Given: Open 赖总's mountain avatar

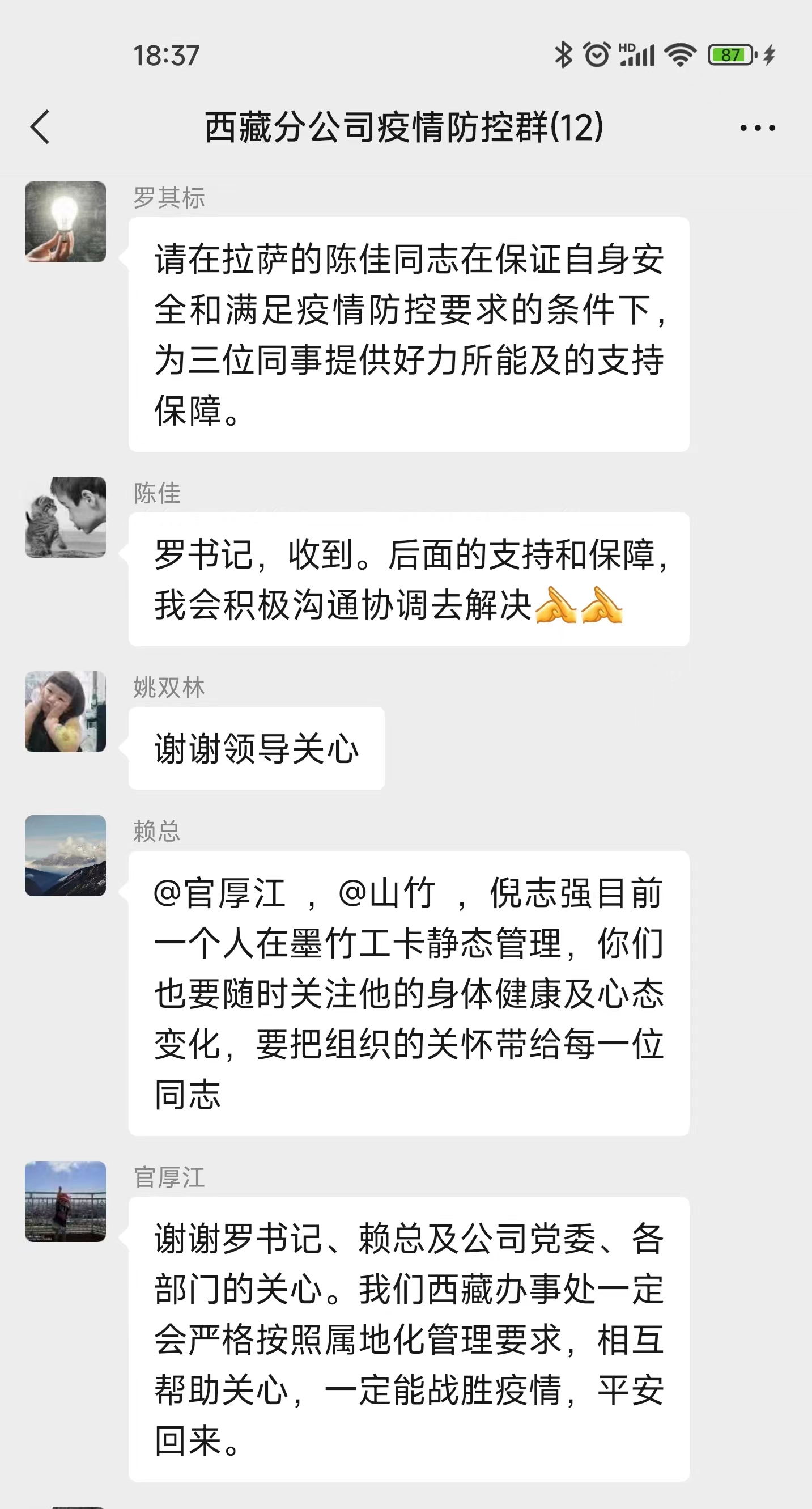Looking at the screenshot, I should 66,856.
